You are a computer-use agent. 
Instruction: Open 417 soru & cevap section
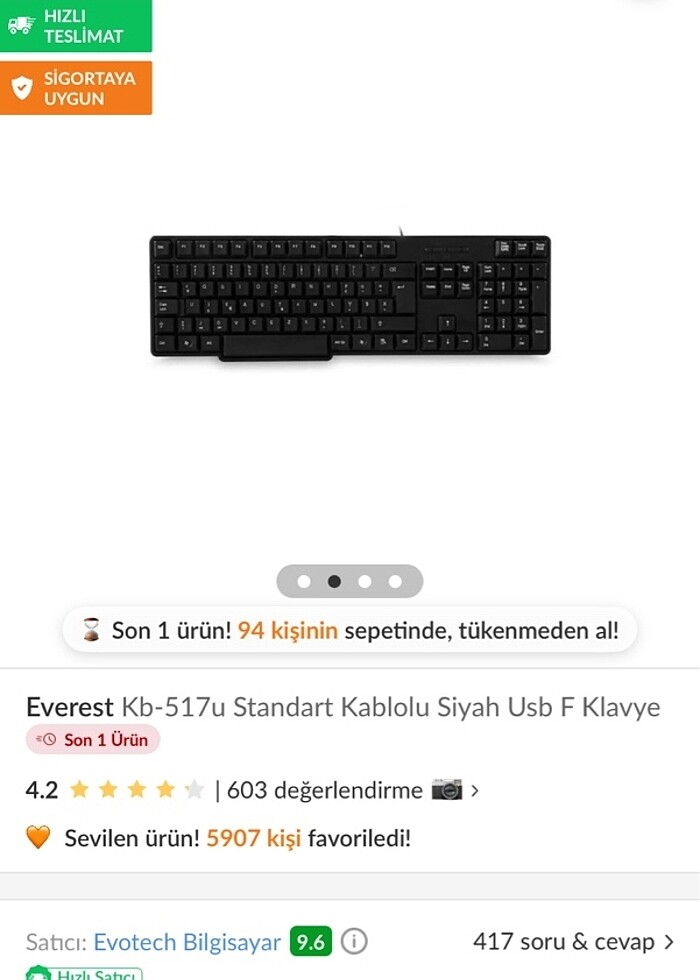coord(573,942)
